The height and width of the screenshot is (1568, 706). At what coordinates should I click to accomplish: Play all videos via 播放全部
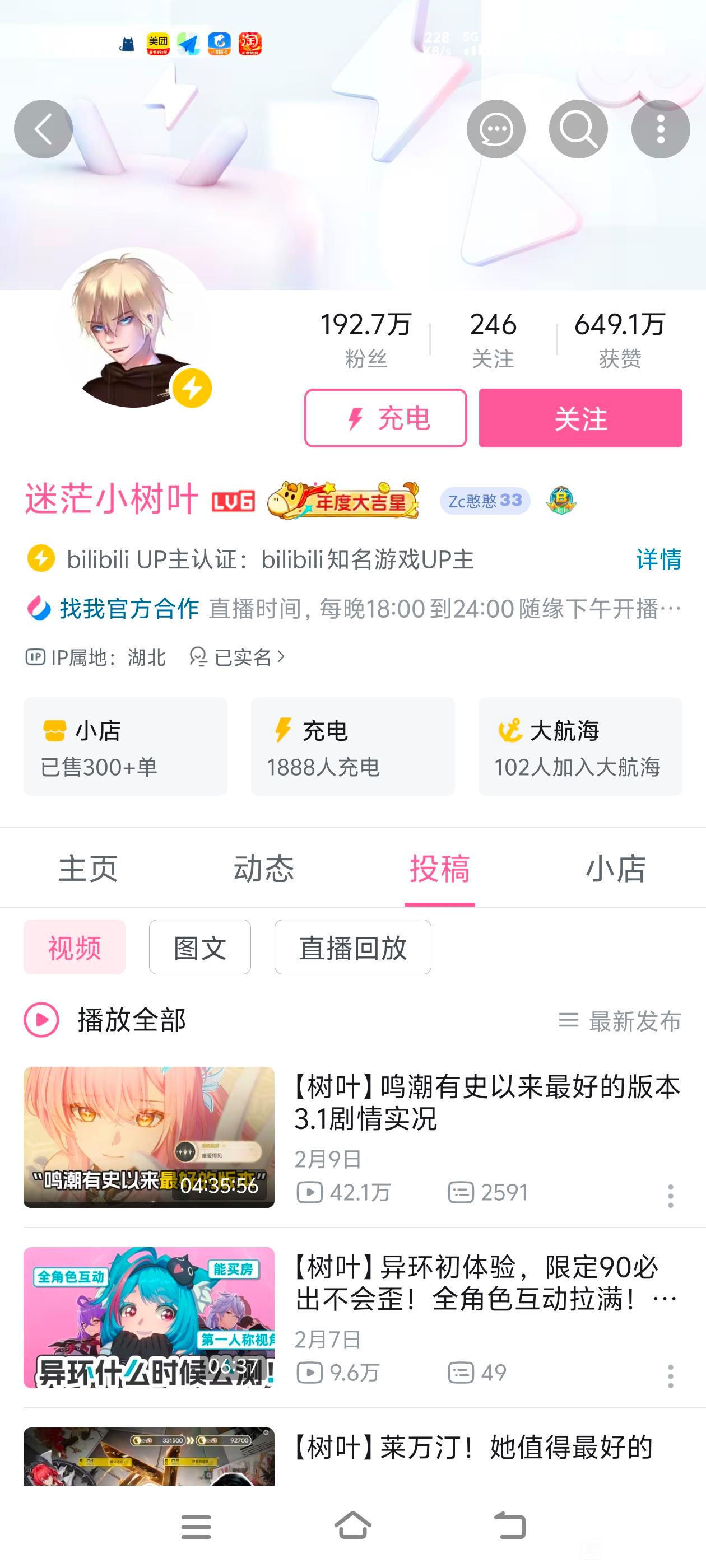click(x=105, y=1020)
